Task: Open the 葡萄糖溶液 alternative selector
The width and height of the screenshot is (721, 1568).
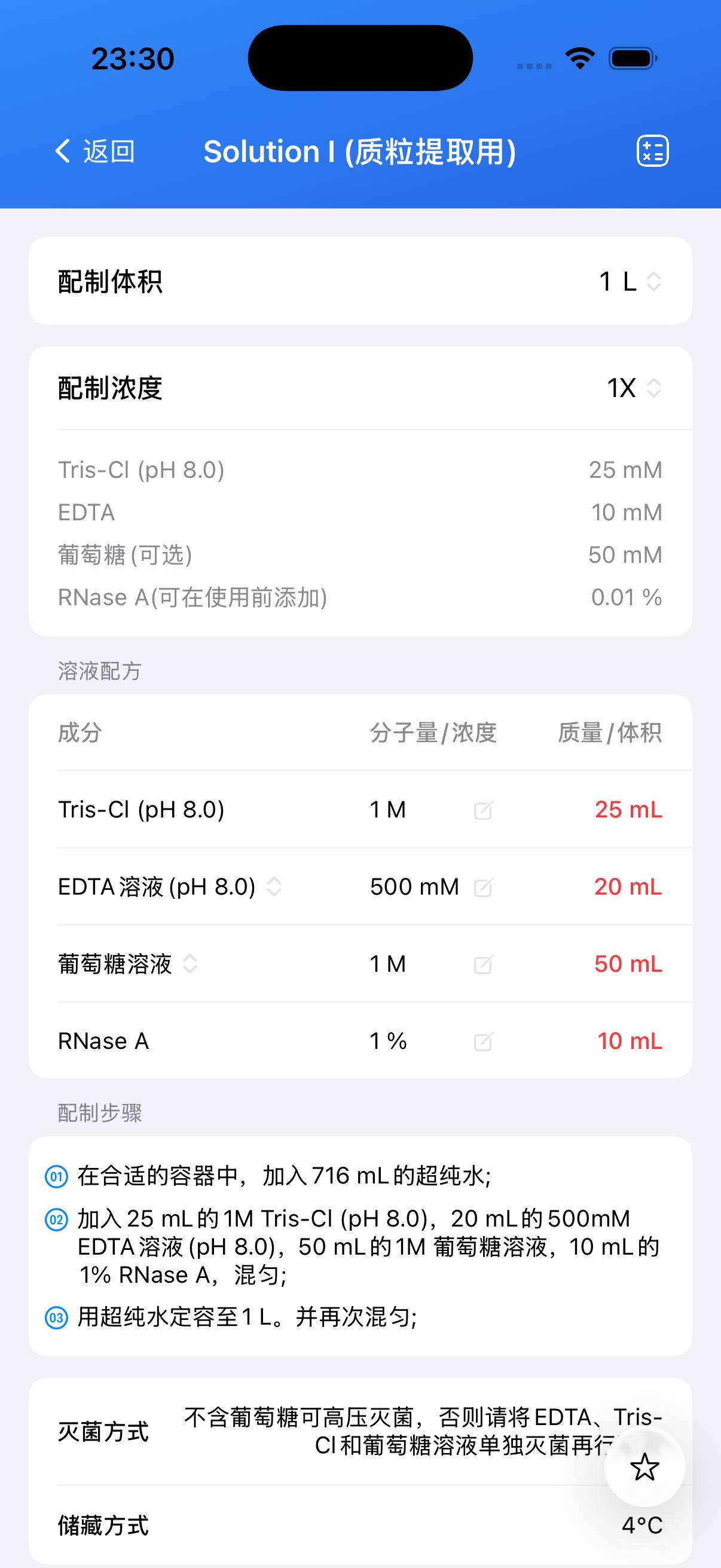Action: pos(190,964)
